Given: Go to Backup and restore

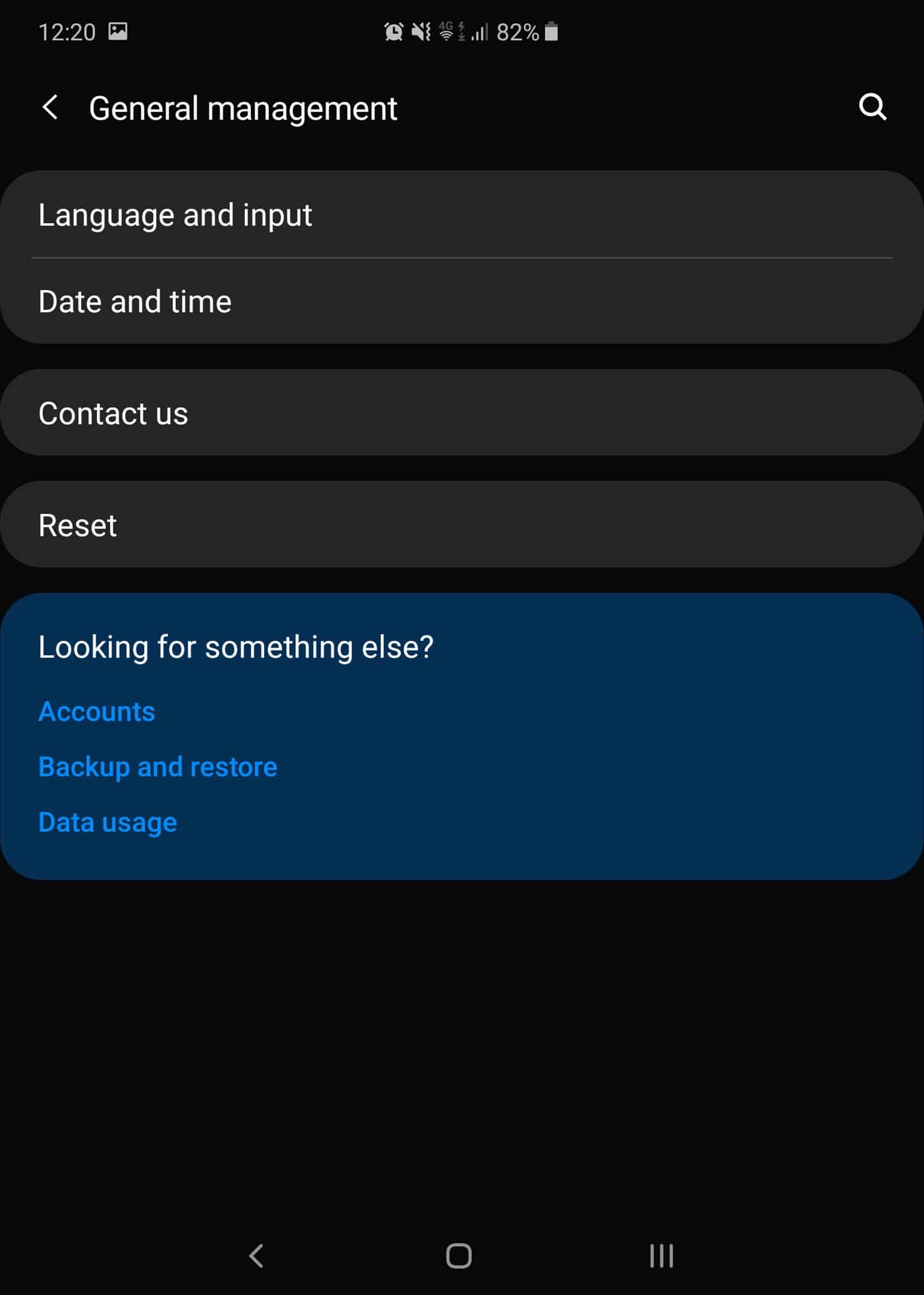Looking at the screenshot, I should tap(158, 767).
